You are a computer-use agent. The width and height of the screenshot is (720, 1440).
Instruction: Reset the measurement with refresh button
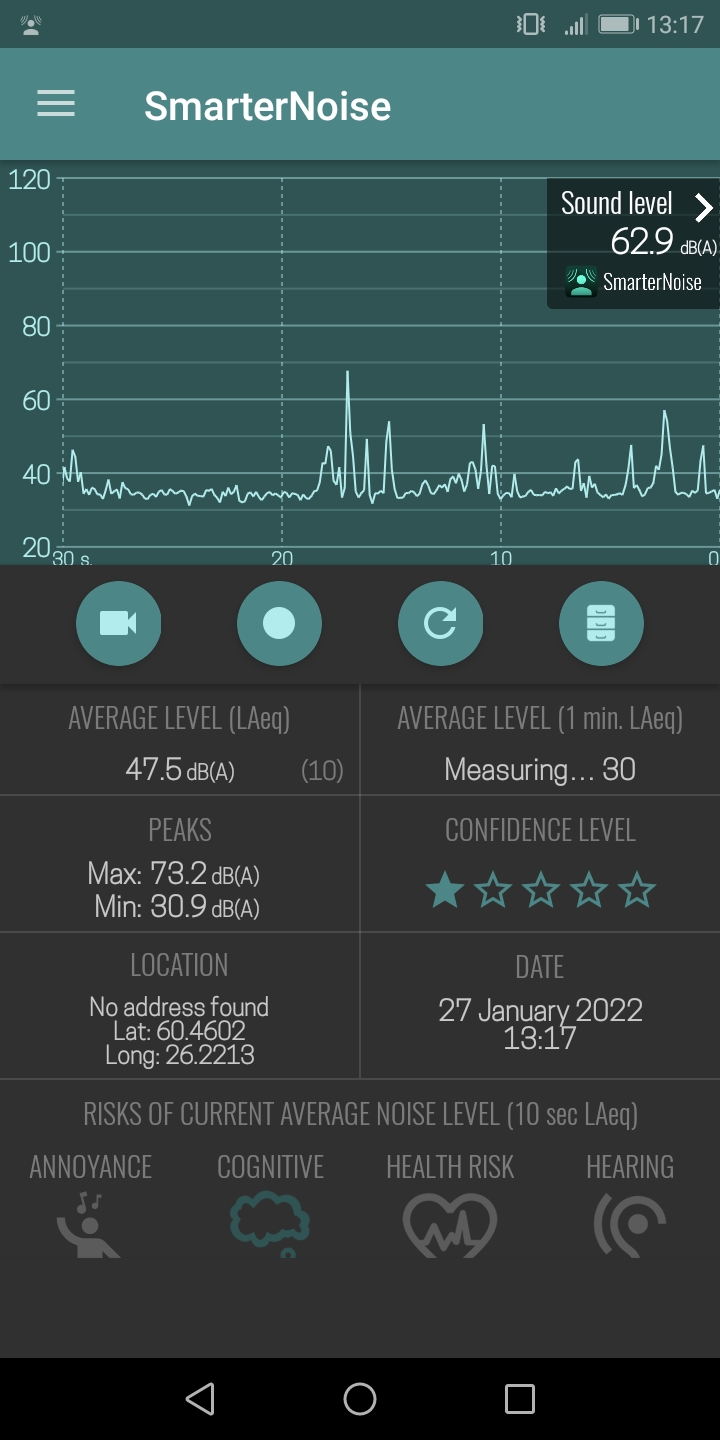click(440, 624)
